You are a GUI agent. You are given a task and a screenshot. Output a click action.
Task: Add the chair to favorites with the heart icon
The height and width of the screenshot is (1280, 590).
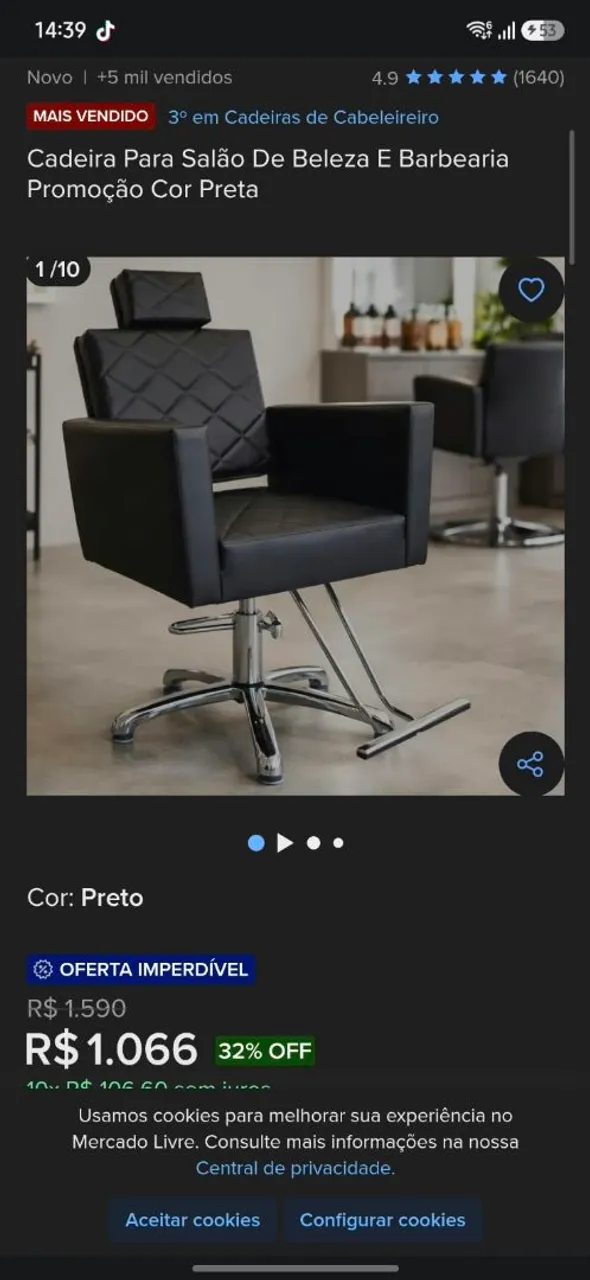coord(531,290)
